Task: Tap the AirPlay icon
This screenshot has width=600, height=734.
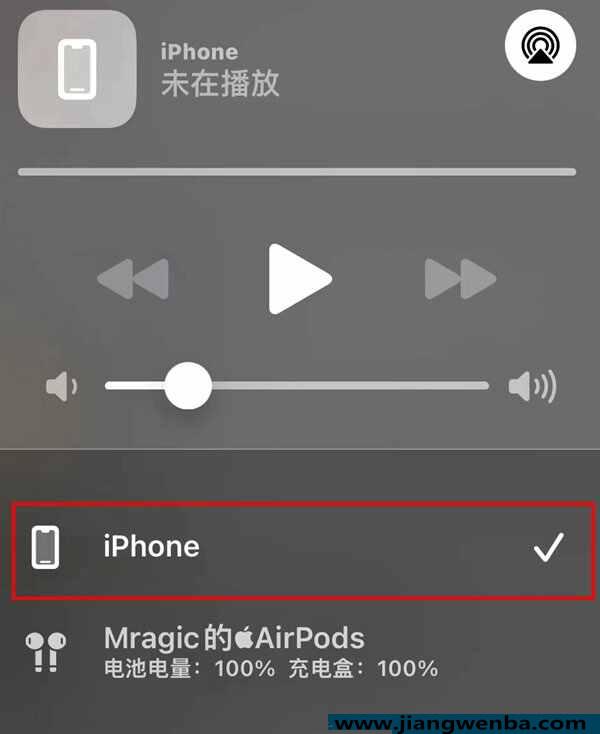Action: [x=541, y=47]
